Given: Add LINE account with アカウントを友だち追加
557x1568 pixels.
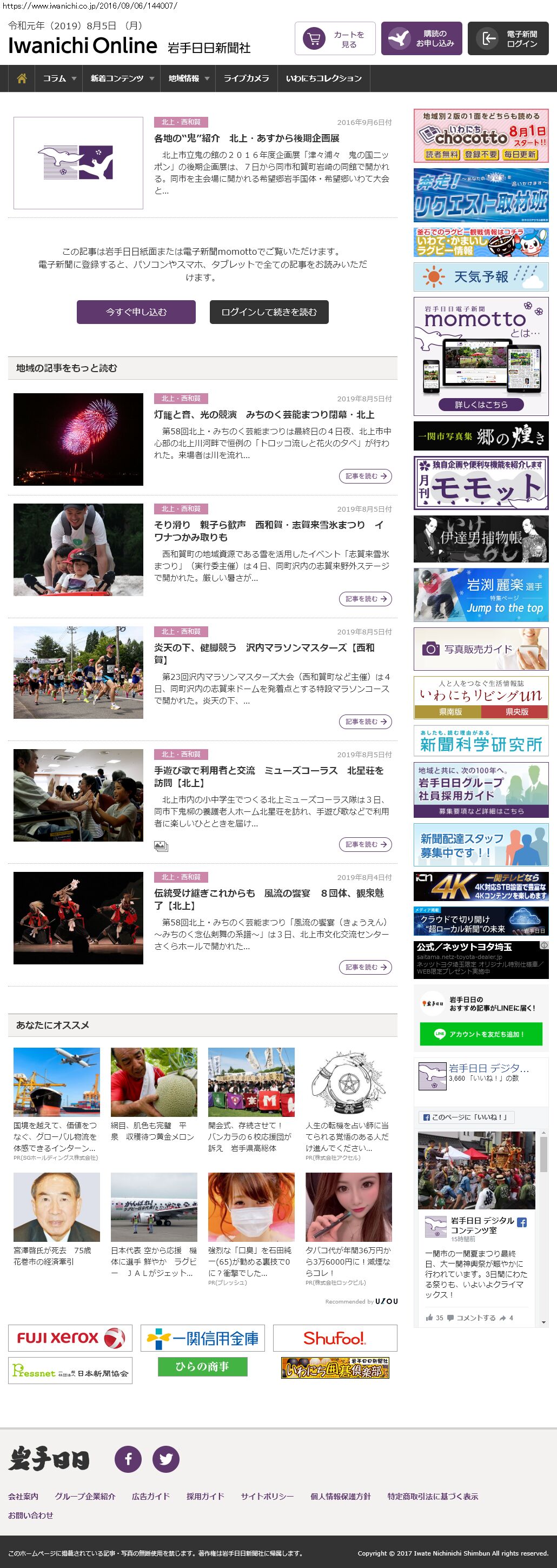Looking at the screenshot, I should [x=481, y=1034].
